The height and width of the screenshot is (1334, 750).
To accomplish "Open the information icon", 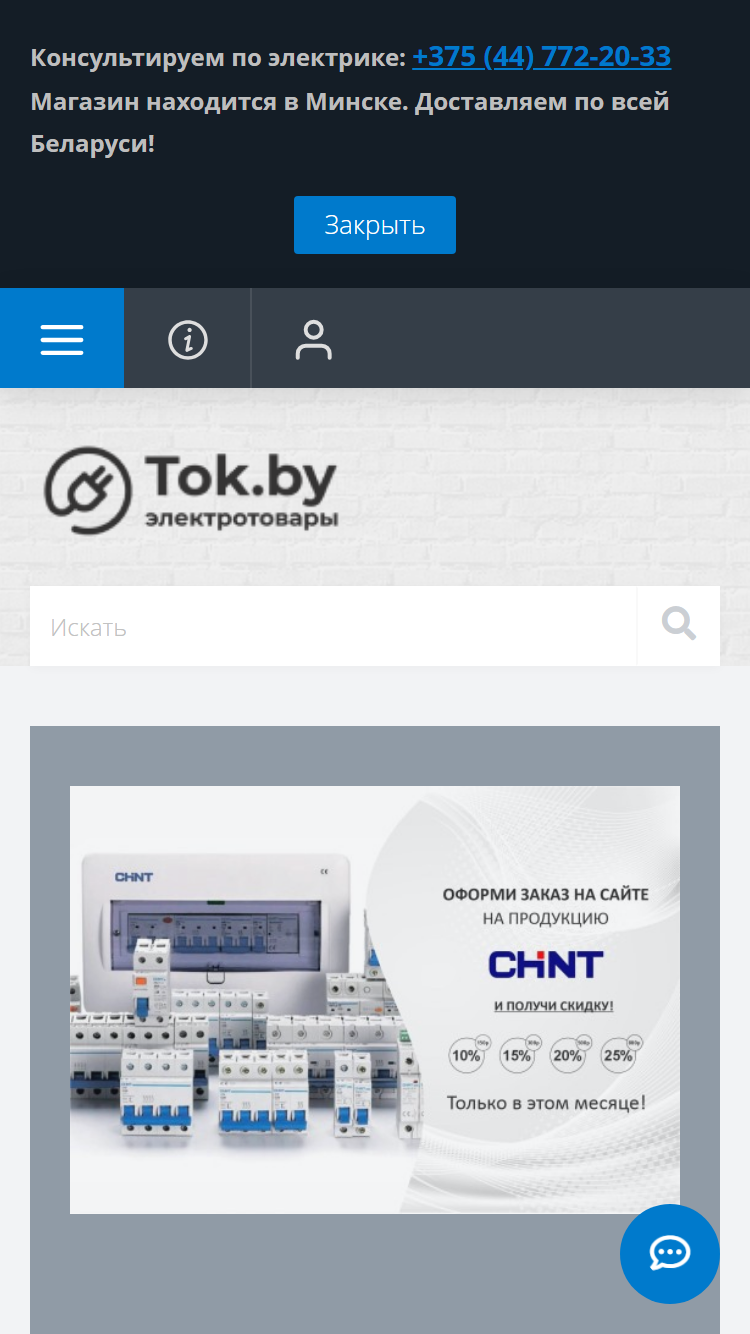I will pyautogui.click(x=188, y=339).
